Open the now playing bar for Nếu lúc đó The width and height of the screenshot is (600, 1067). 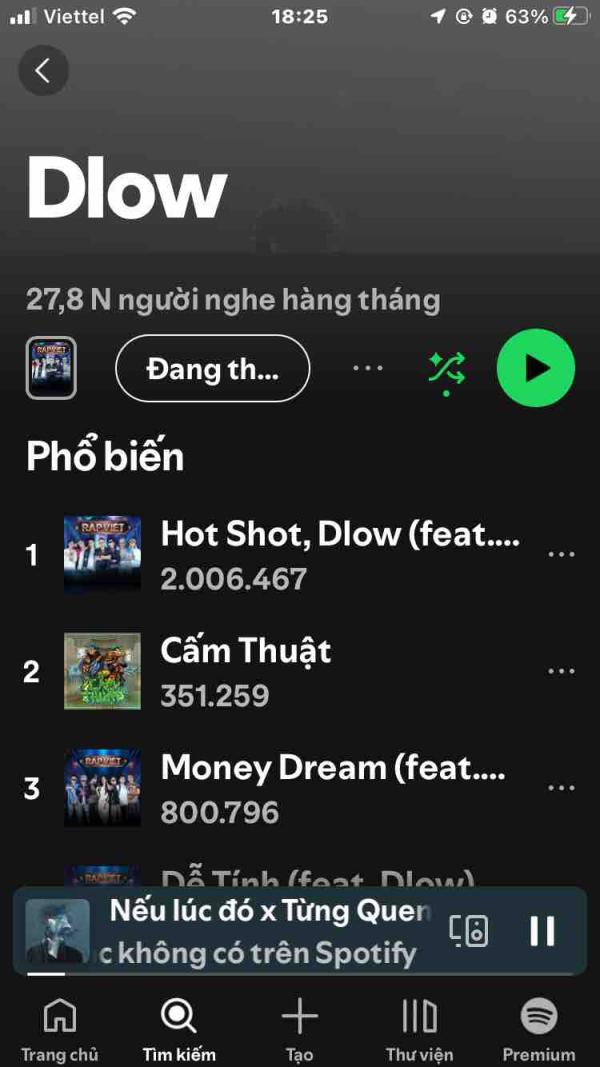point(270,929)
